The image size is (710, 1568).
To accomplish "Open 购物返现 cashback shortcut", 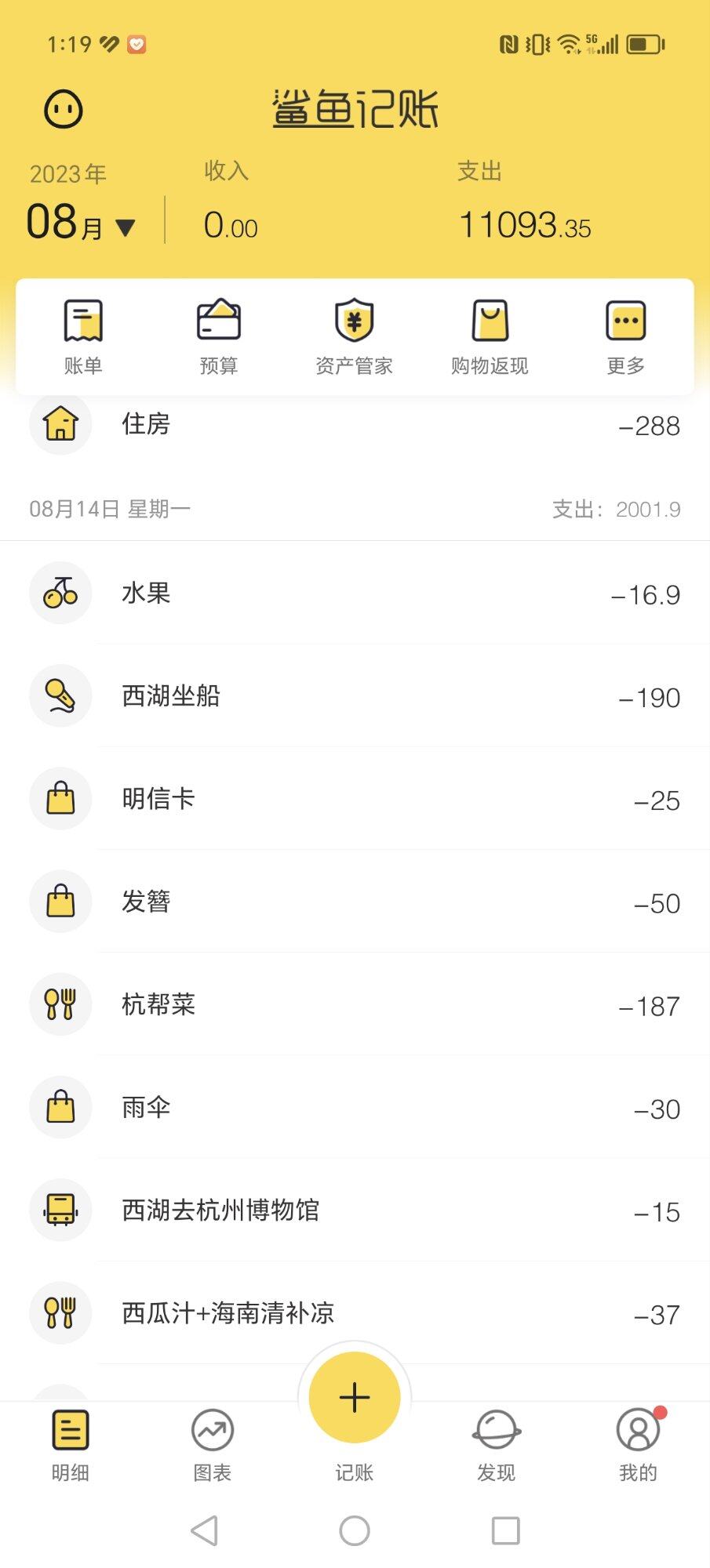I will (x=490, y=337).
